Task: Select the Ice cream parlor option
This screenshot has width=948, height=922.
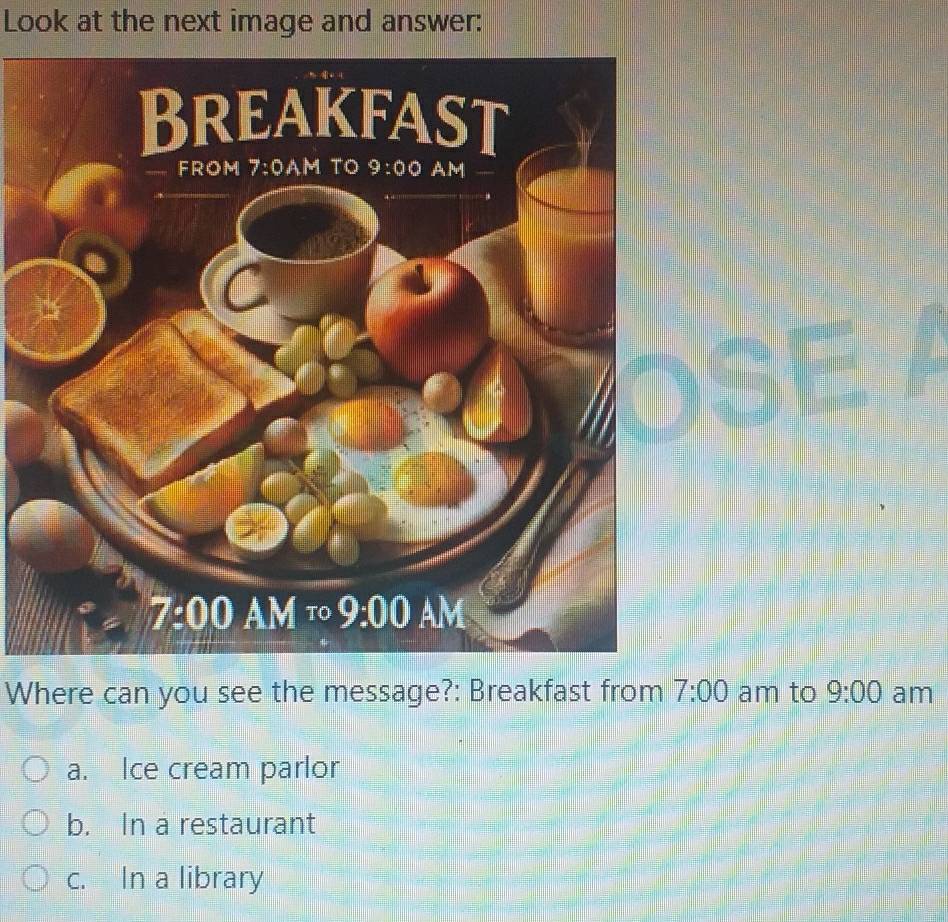Action: pyautogui.click(x=37, y=770)
